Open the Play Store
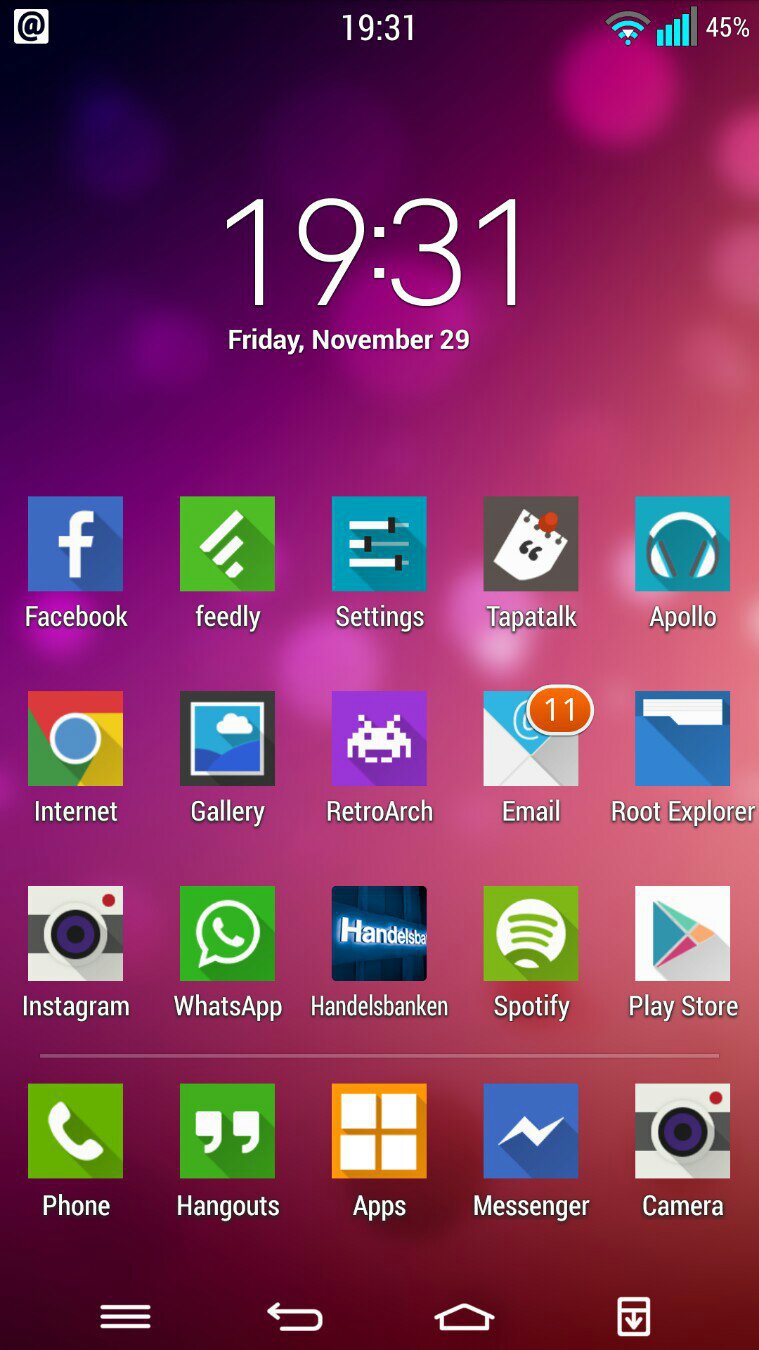The height and width of the screenshot is (1350, 759). pos(682,933)
